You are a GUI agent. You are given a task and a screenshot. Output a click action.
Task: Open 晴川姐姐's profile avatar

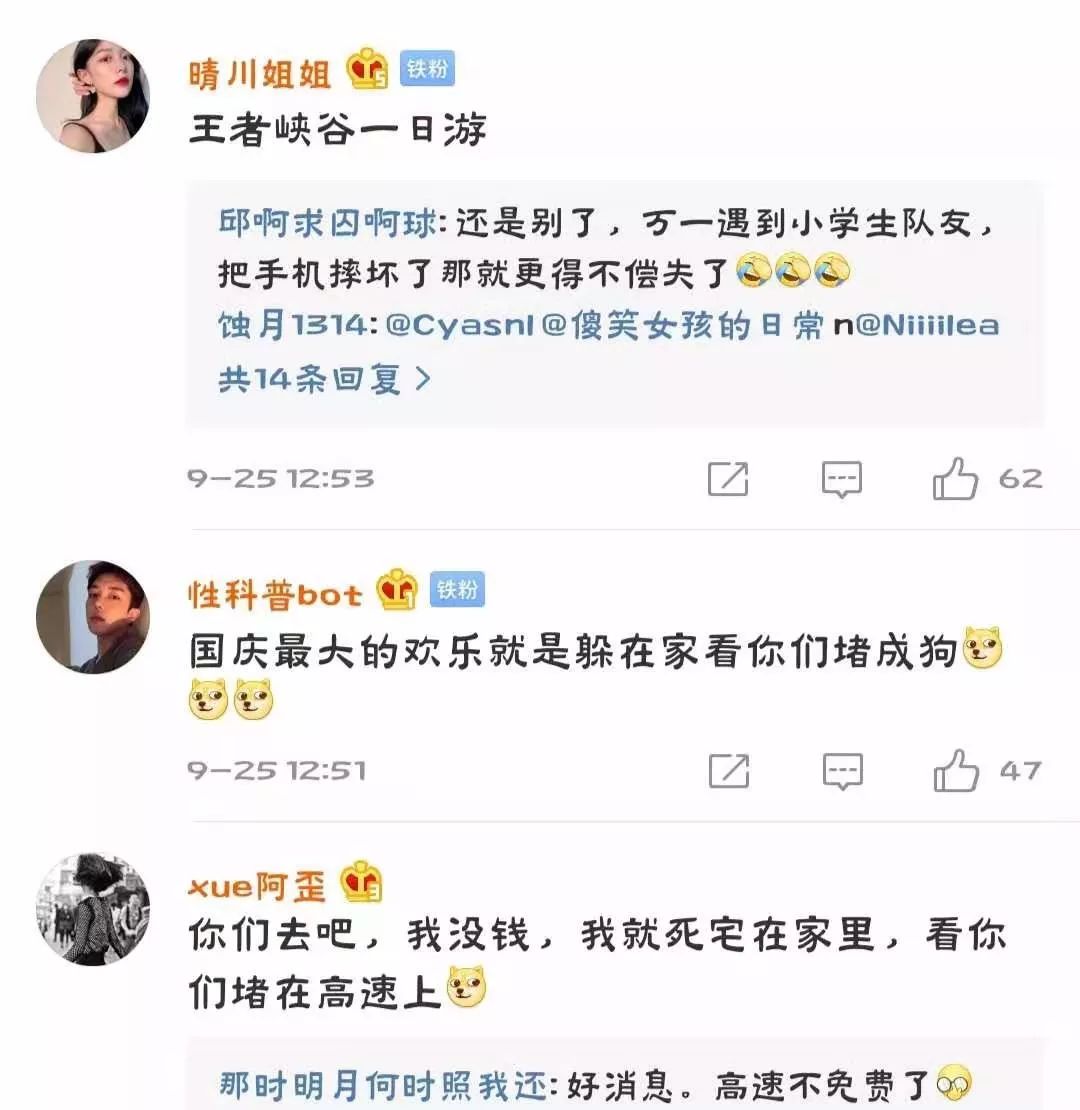[x=92, y=96]
